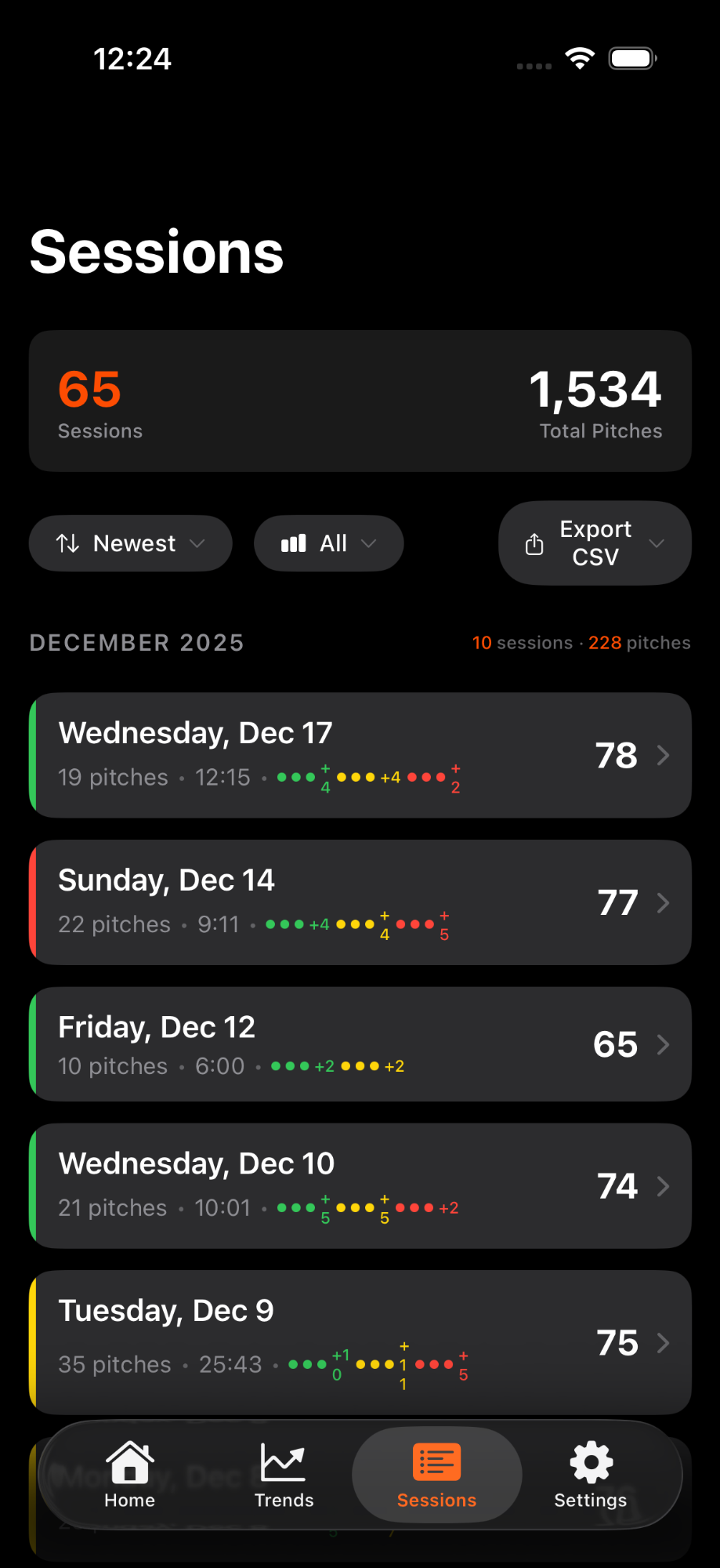Viewport: 720px width, 1568px height.
Task: Expand the Export CSV format chevron
Action: [x=658, y=543]
